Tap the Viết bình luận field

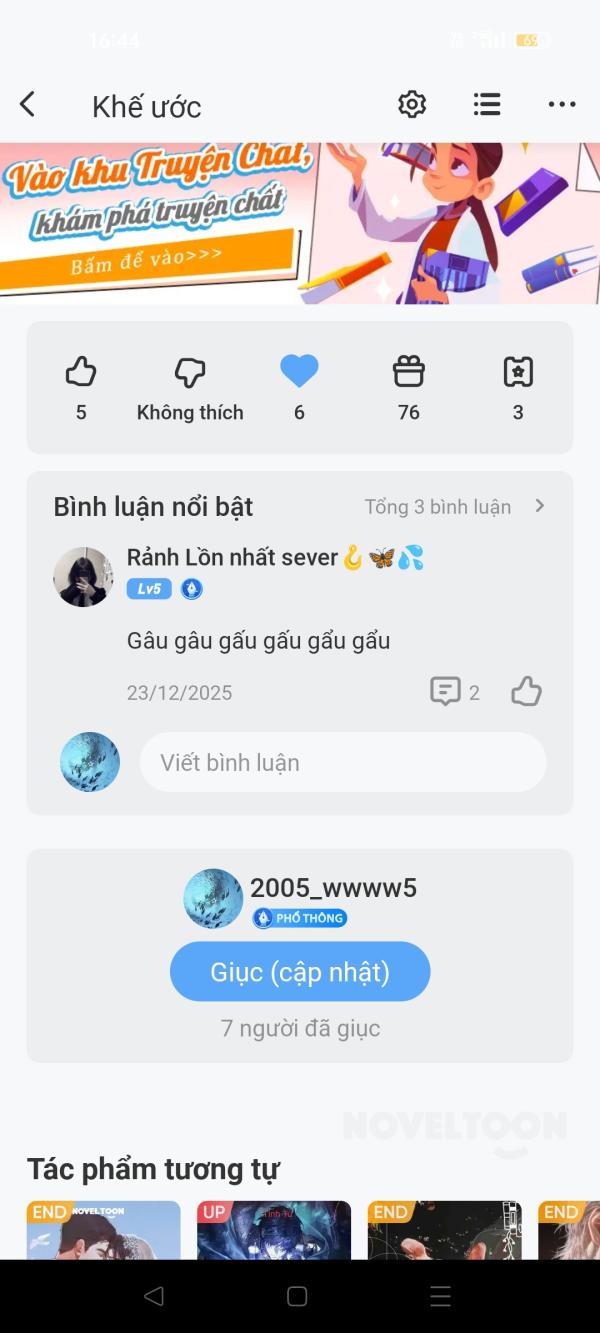click(343, 762)
